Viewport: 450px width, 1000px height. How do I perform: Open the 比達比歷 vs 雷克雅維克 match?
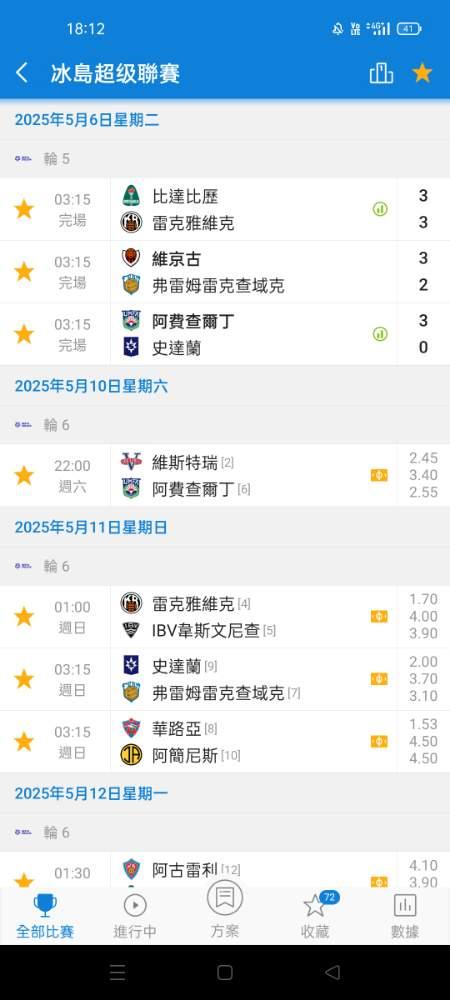225,209
